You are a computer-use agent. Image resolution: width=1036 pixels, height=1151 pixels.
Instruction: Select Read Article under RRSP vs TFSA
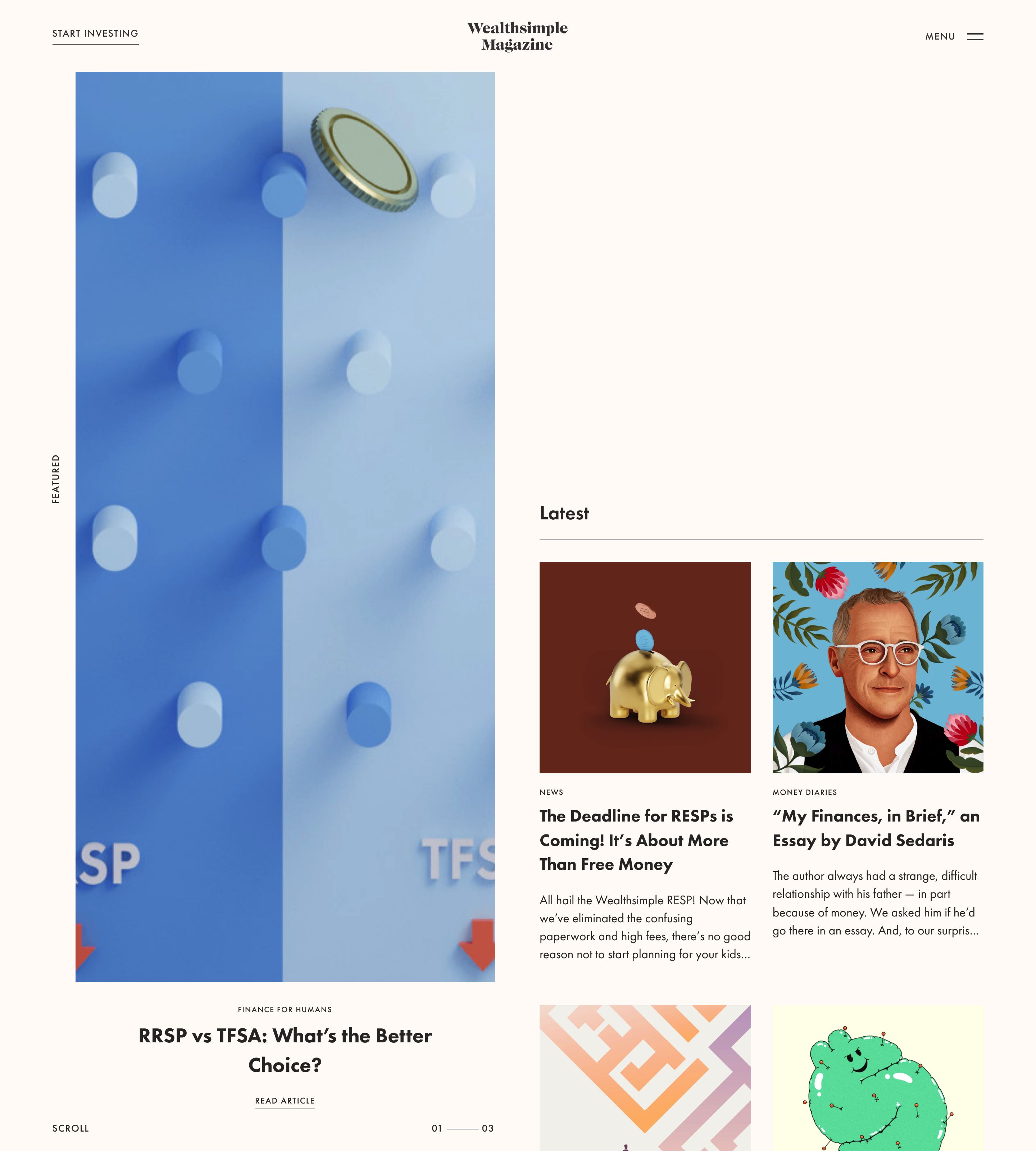point(285,1100)
